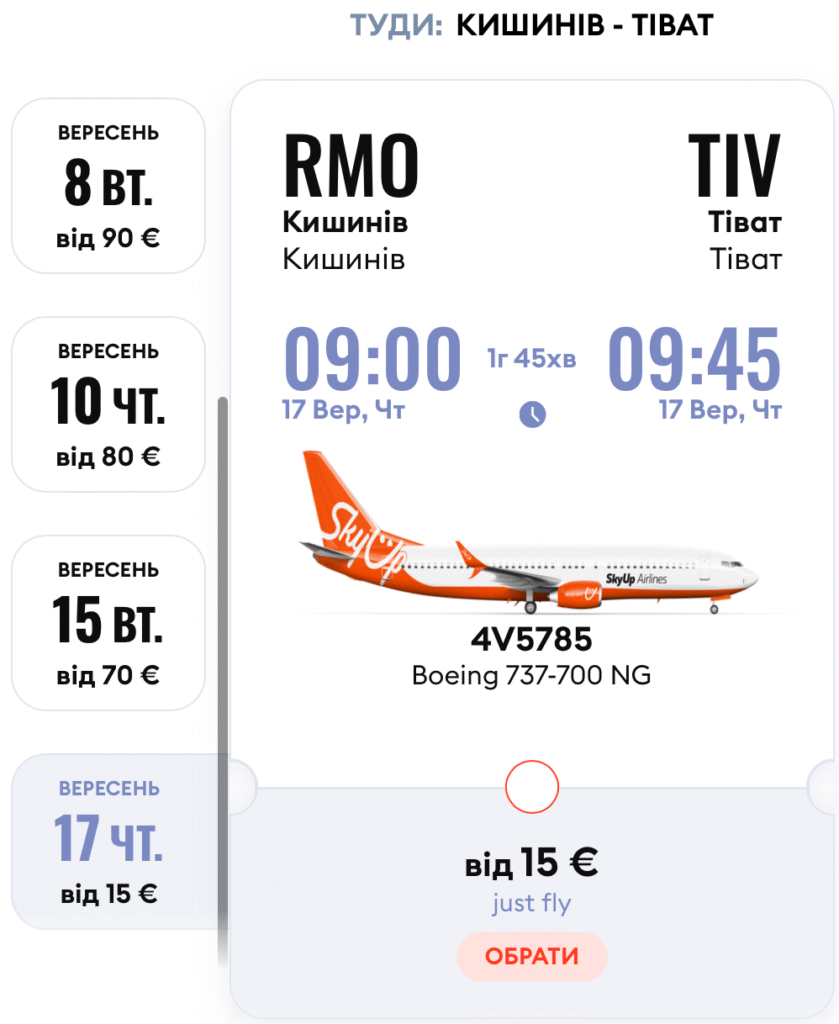839x1024 pixels.
Task: Tap the ОБРАТИ button for just fly
Action: coord(532,956)
